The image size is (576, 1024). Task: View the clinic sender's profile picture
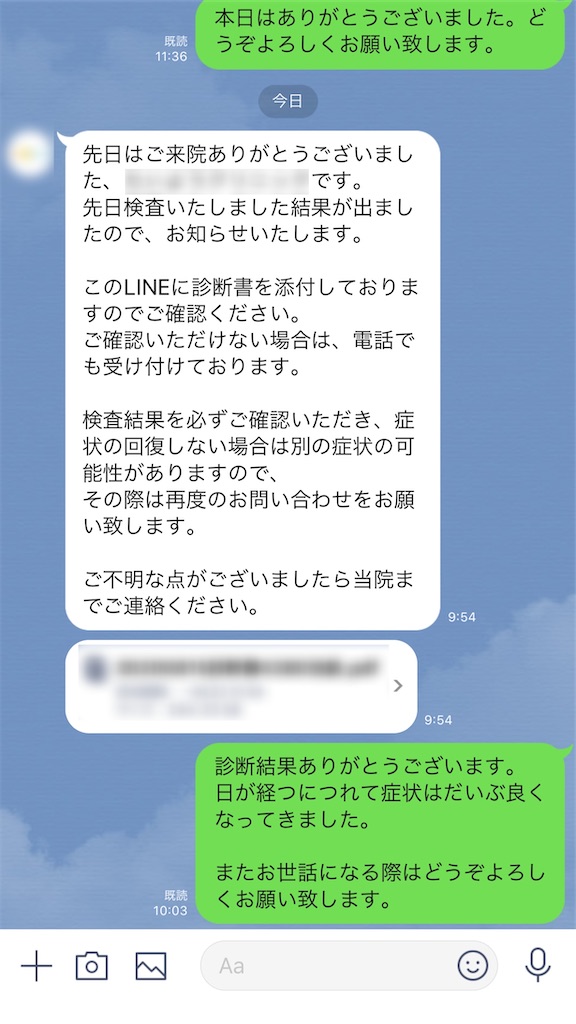tap(29, 153)
